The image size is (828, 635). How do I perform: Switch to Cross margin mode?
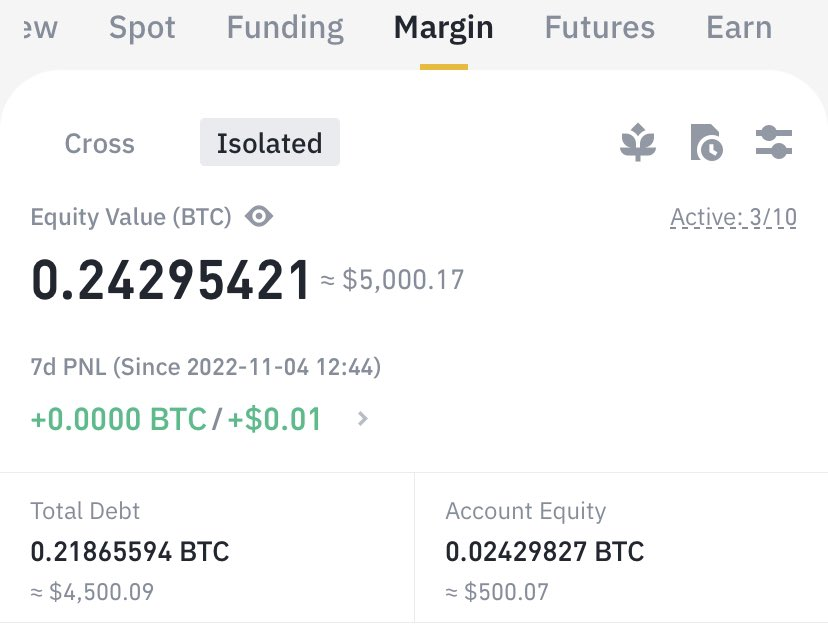pos(99,143)
